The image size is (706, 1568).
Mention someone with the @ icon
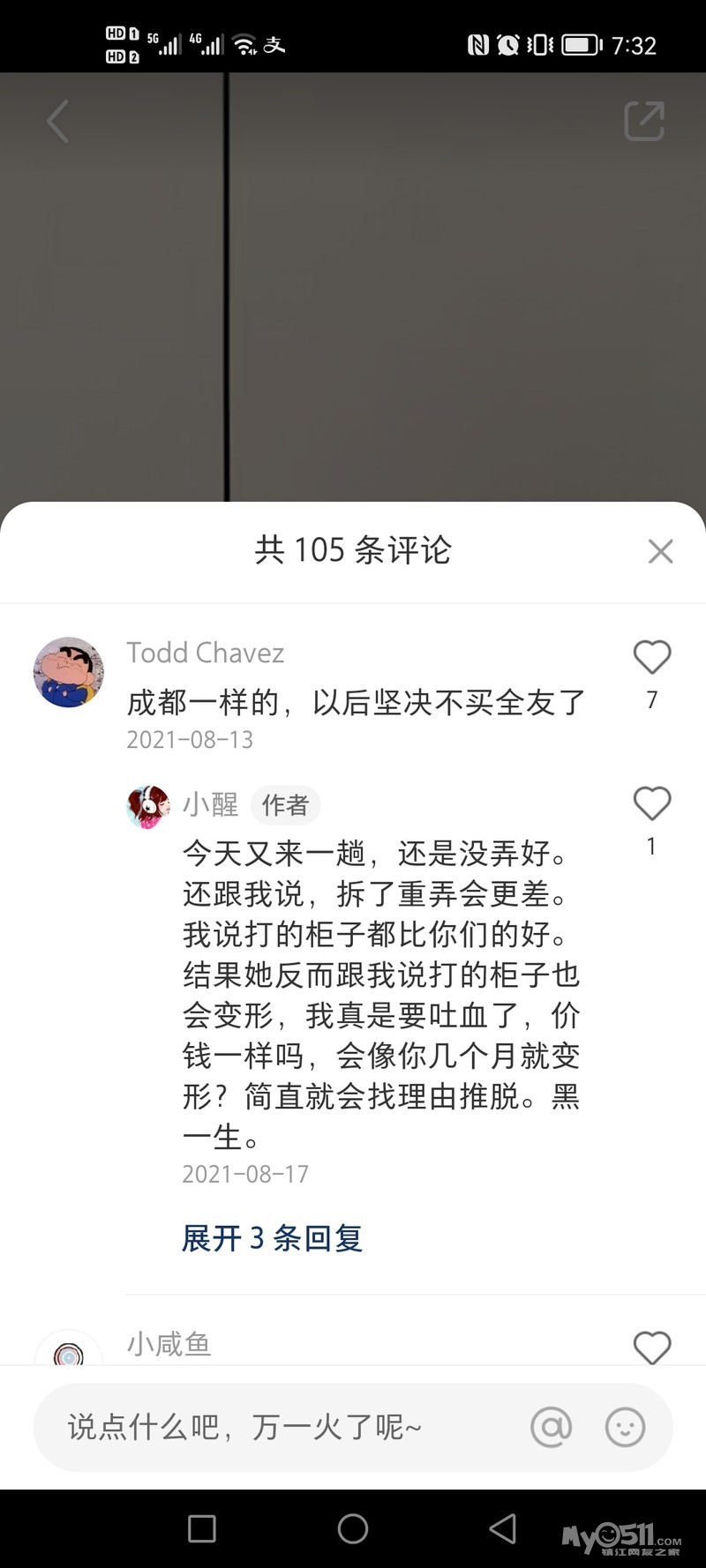pyautogui.click(x=552, y=1426)
